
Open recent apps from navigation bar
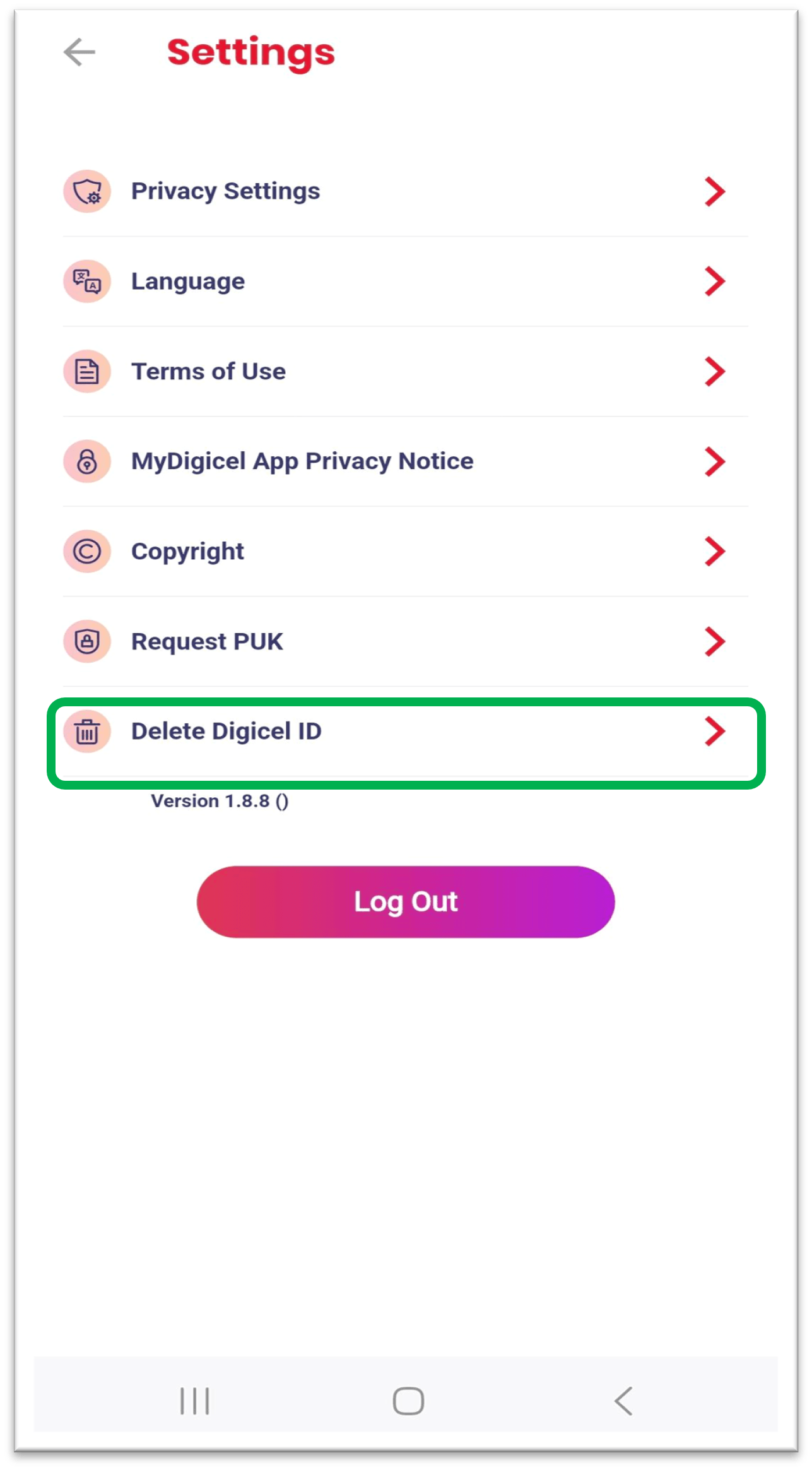click(x=194, y=1401)
